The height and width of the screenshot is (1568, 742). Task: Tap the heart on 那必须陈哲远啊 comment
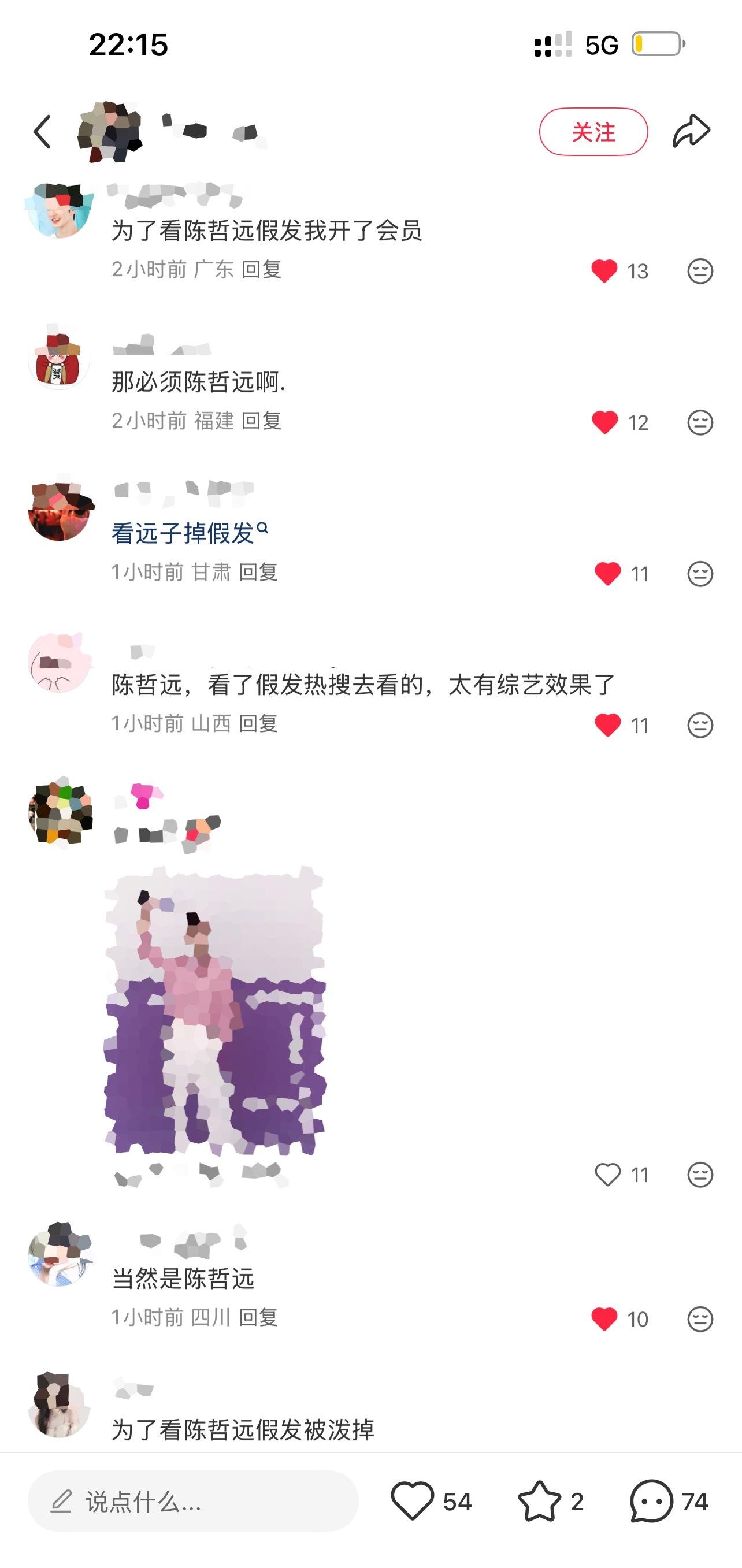(604, 422)
